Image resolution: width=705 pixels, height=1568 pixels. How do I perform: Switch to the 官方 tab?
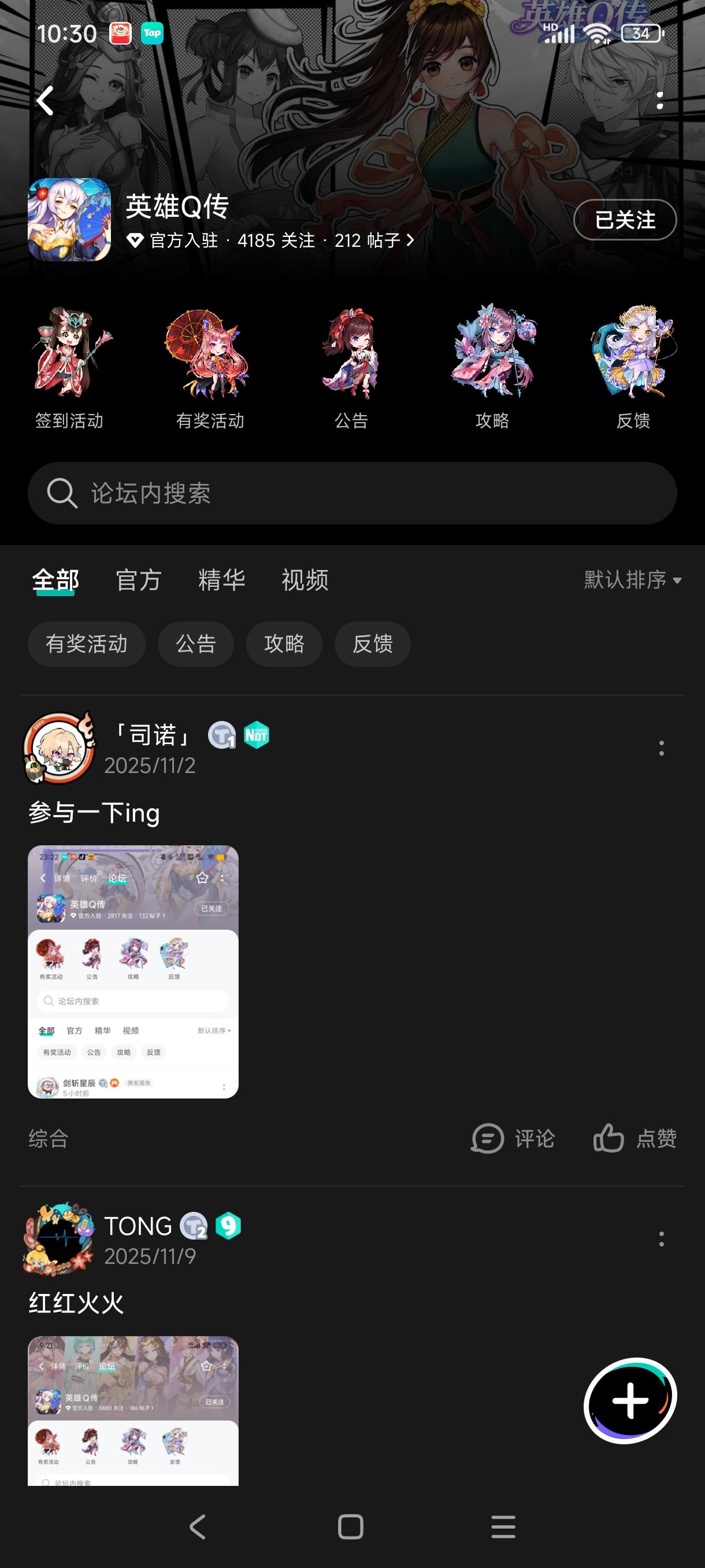point(139,580)
